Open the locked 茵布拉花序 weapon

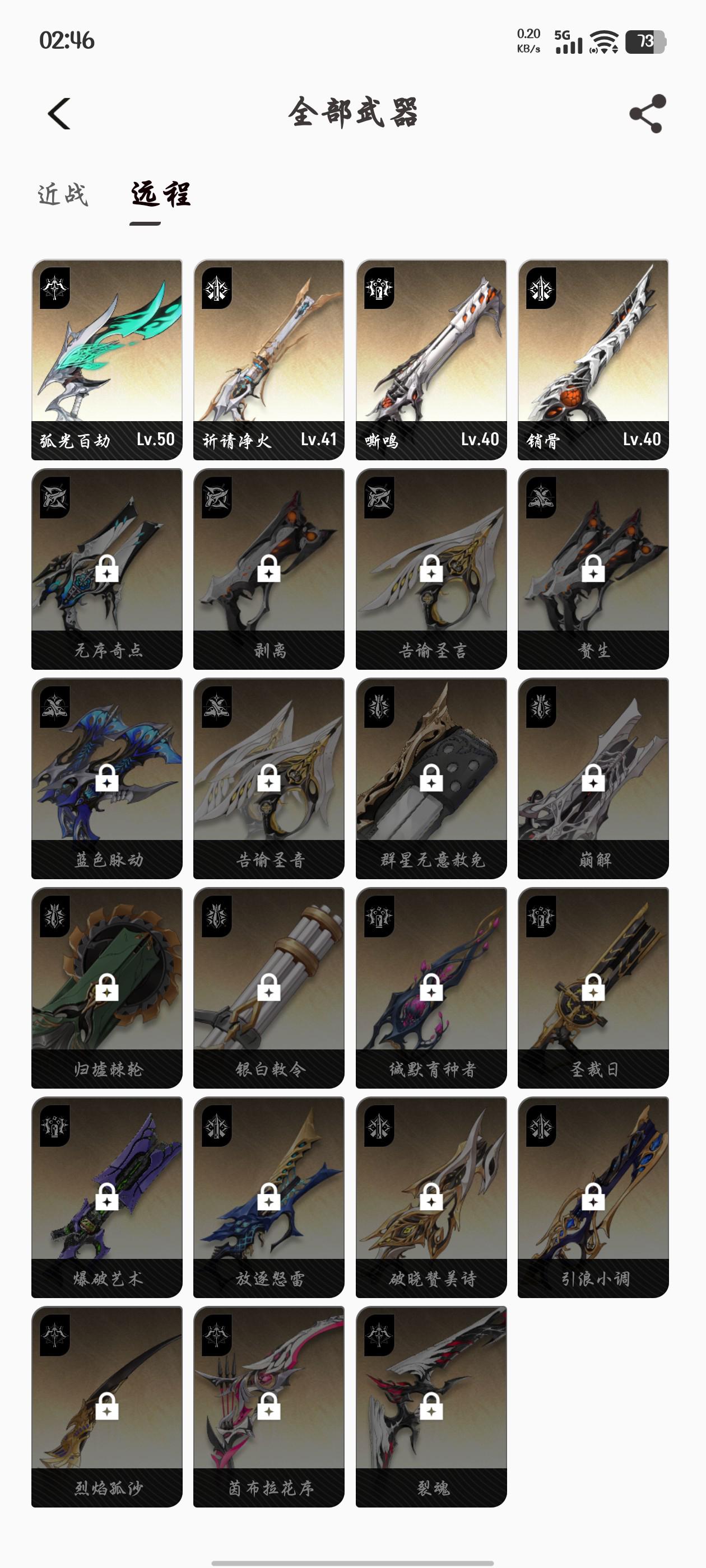[268, 1406]
